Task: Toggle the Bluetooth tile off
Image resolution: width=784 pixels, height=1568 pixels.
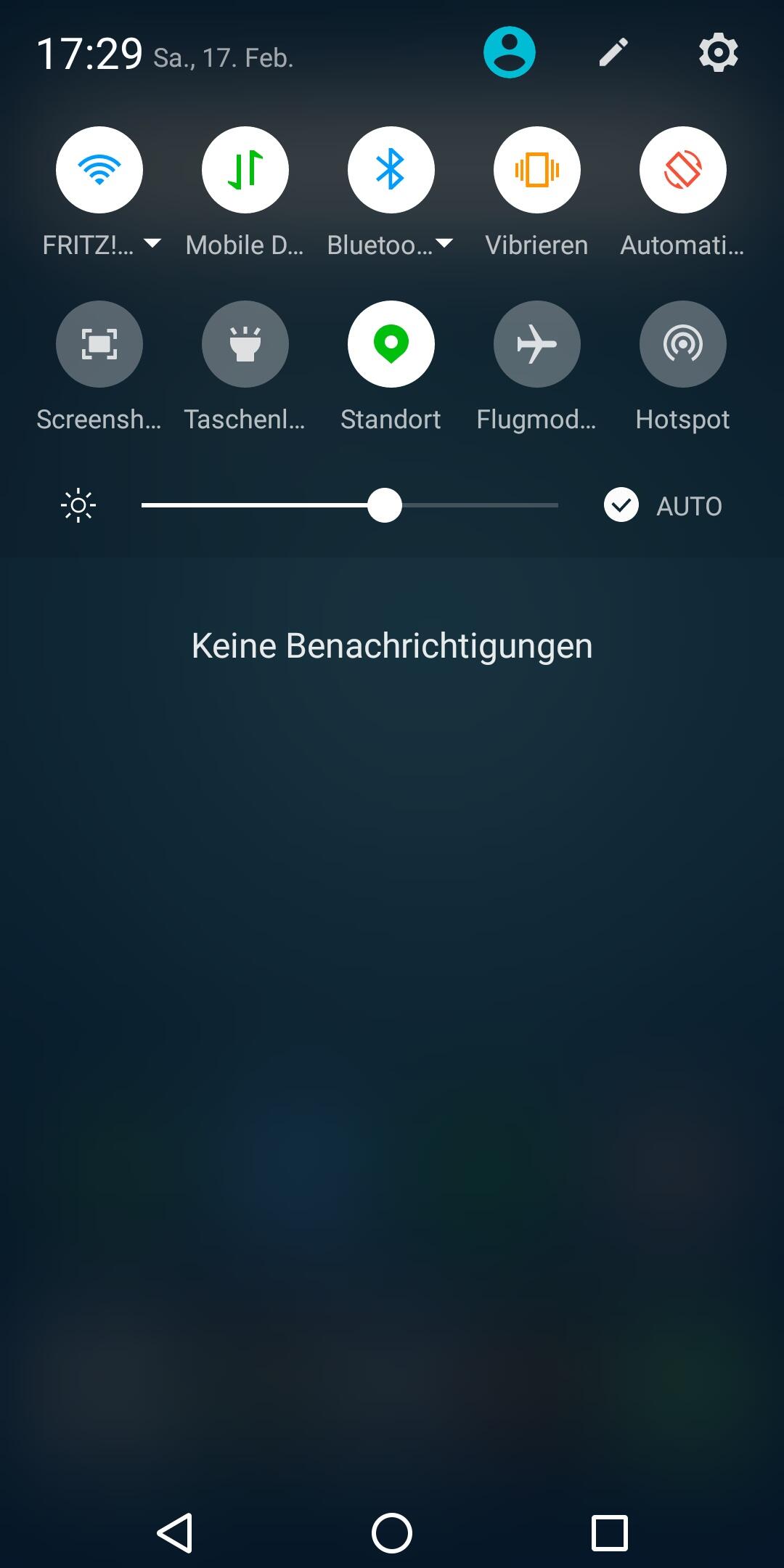Action: click(x=391, y=170)
